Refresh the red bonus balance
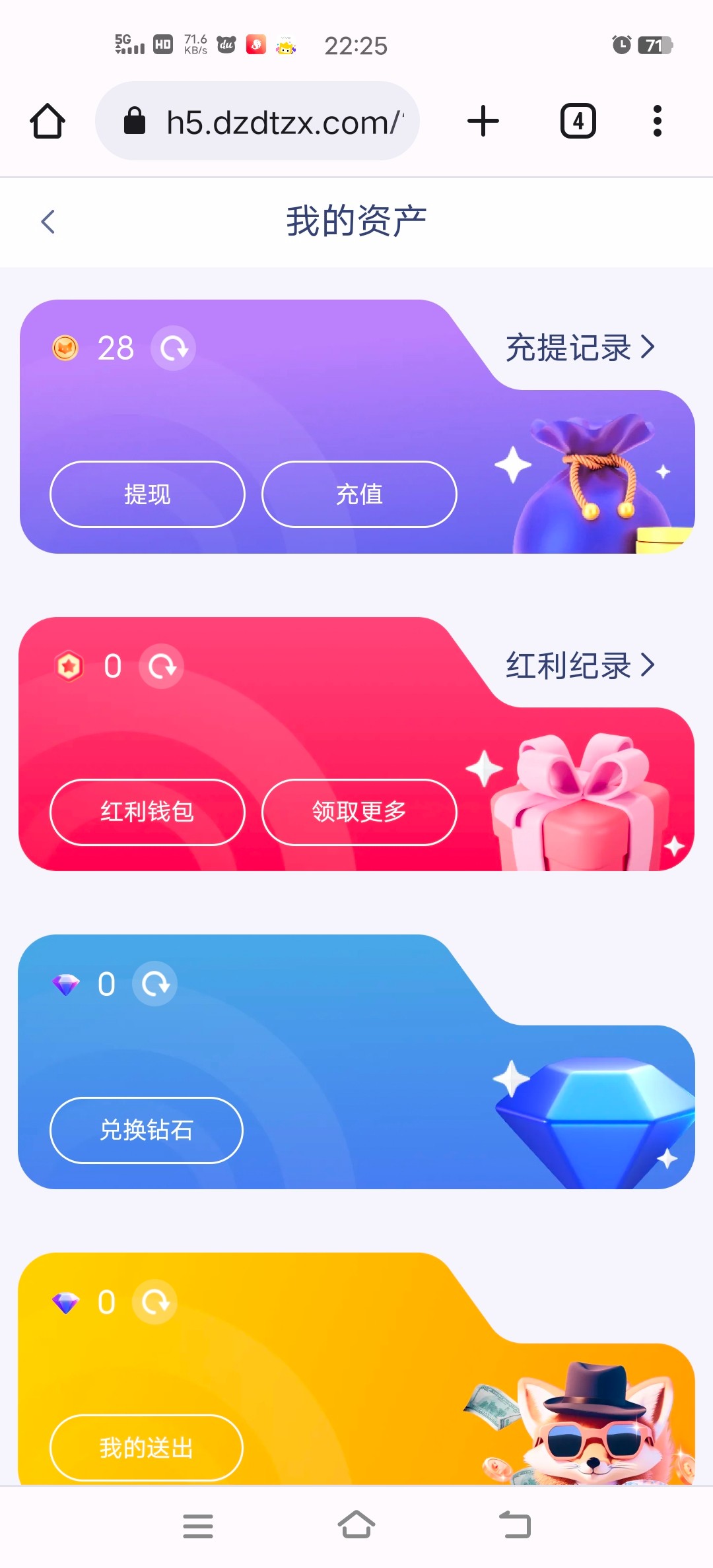 pyautogui.click(x=162, y=666)
